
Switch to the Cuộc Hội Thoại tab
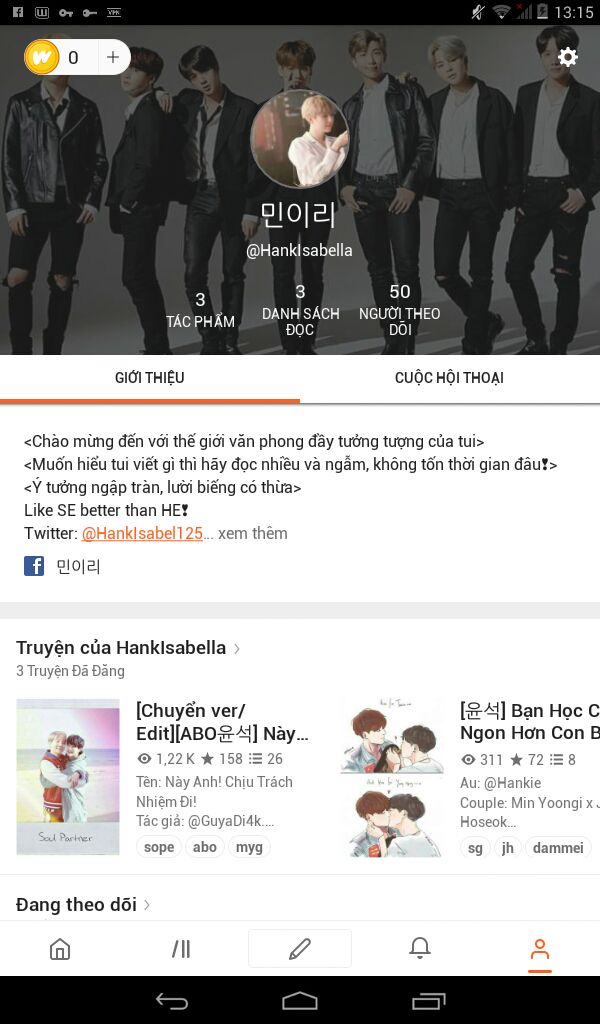tap(449, 377)
